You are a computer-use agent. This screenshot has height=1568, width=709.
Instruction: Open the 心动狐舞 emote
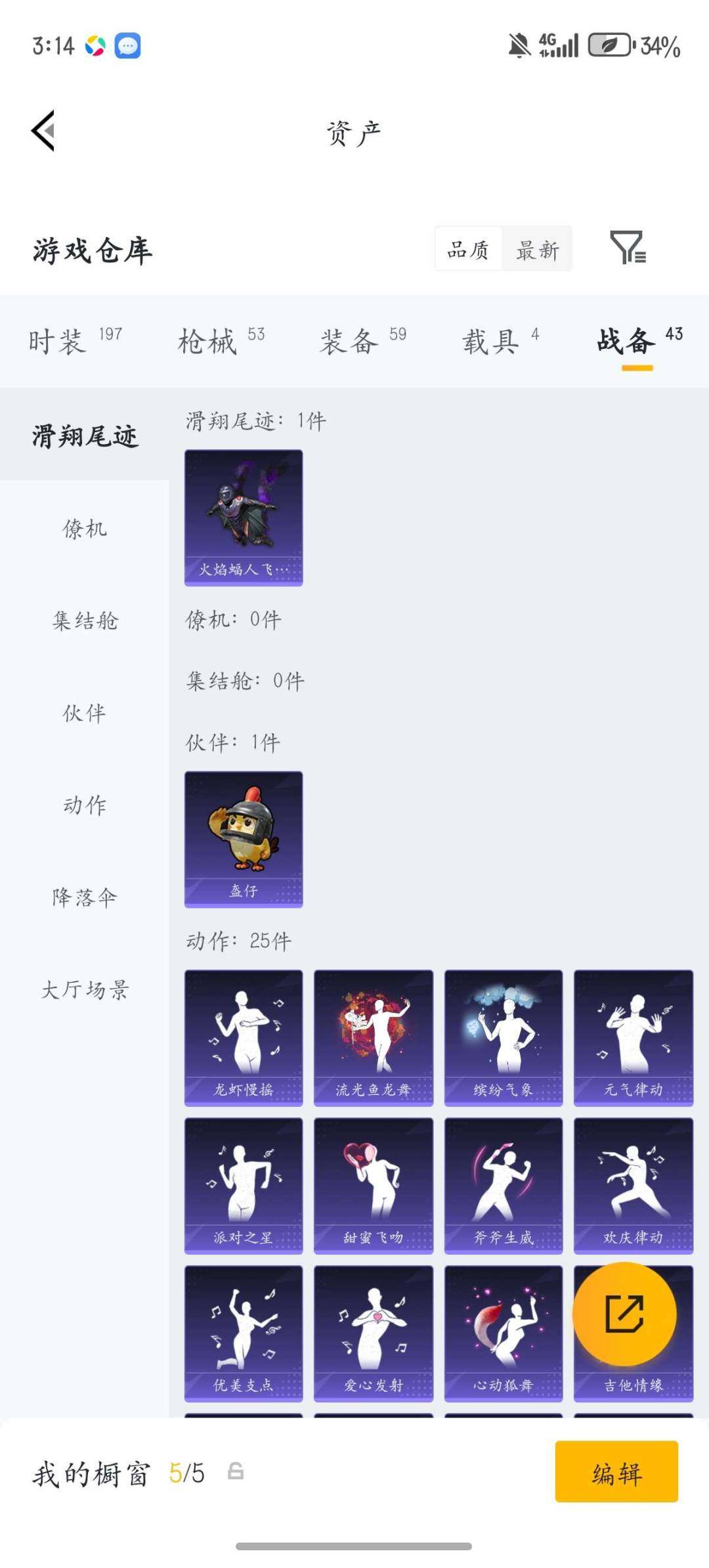tap(503, 1330)
